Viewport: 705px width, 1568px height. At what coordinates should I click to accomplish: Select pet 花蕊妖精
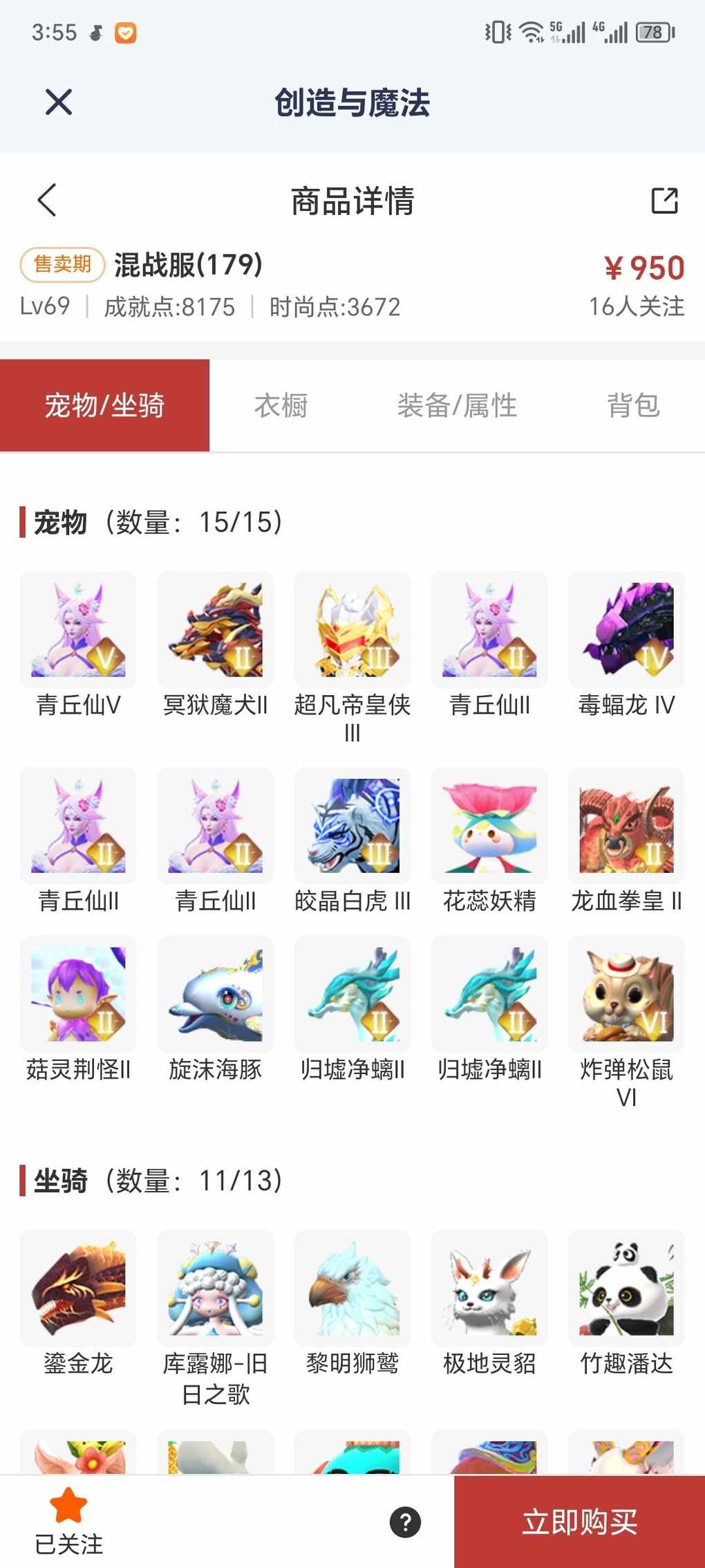489,825
